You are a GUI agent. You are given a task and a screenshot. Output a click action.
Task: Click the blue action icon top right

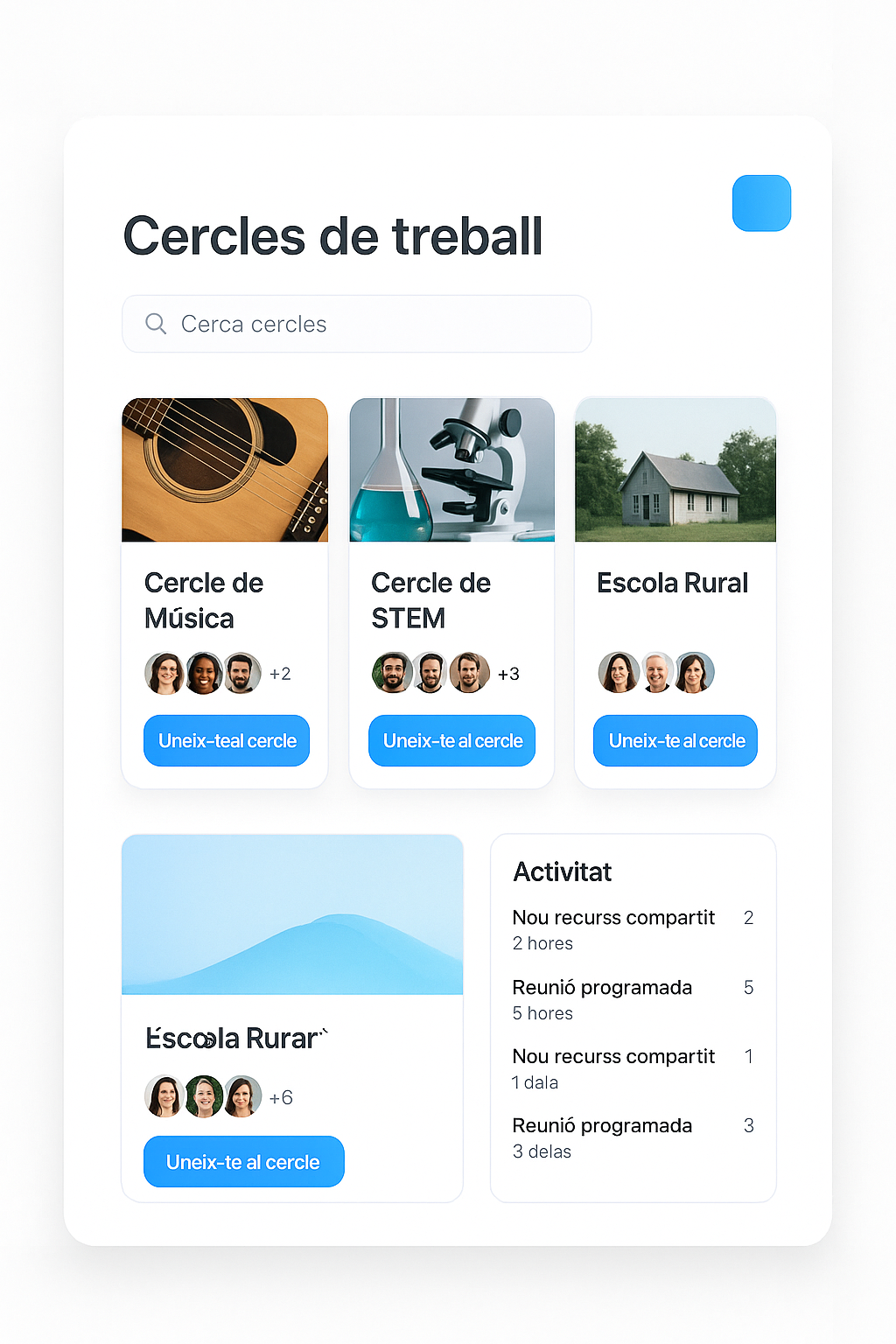pos(760,202)
